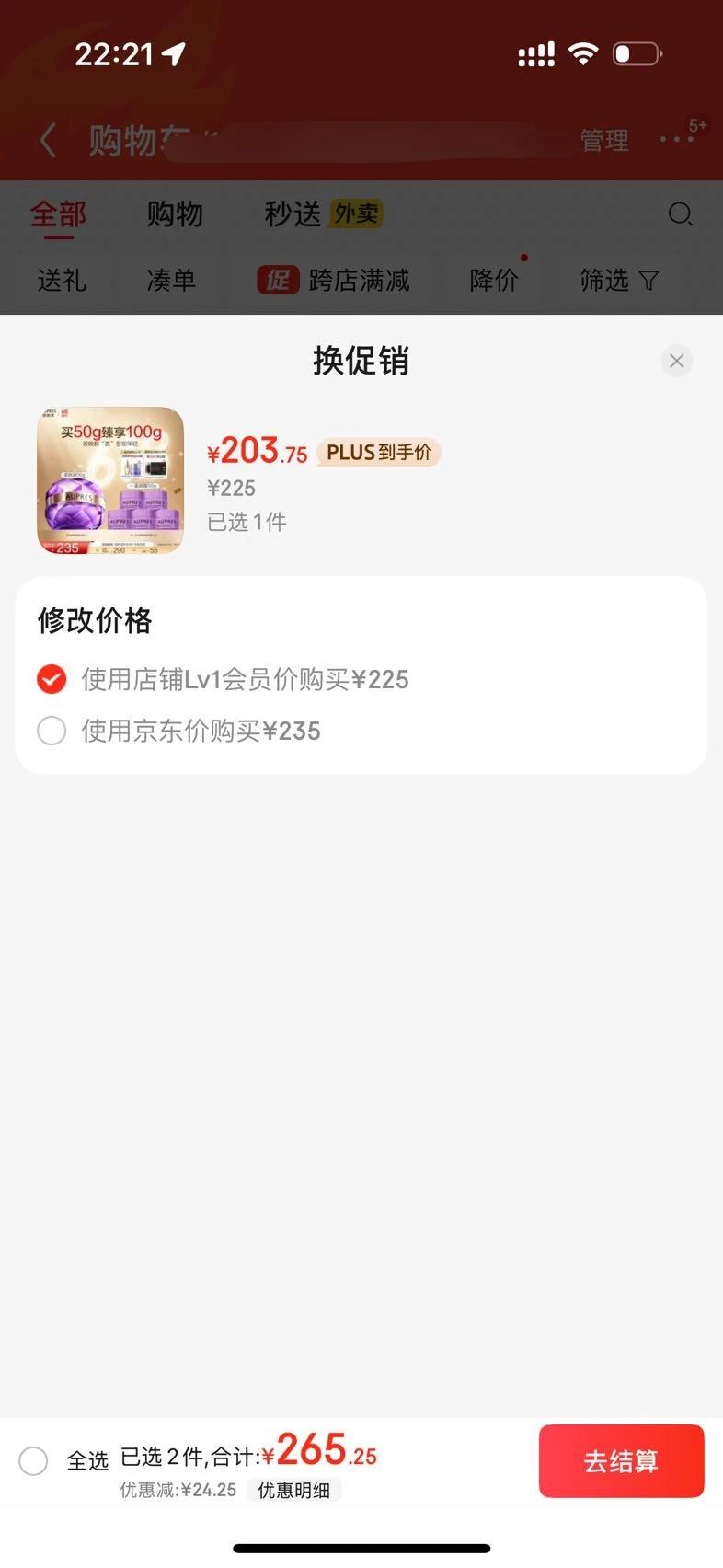Toggle the 全选 select-all checkbox
This screenshot has height=1568, width=723.
point(34,1460)
